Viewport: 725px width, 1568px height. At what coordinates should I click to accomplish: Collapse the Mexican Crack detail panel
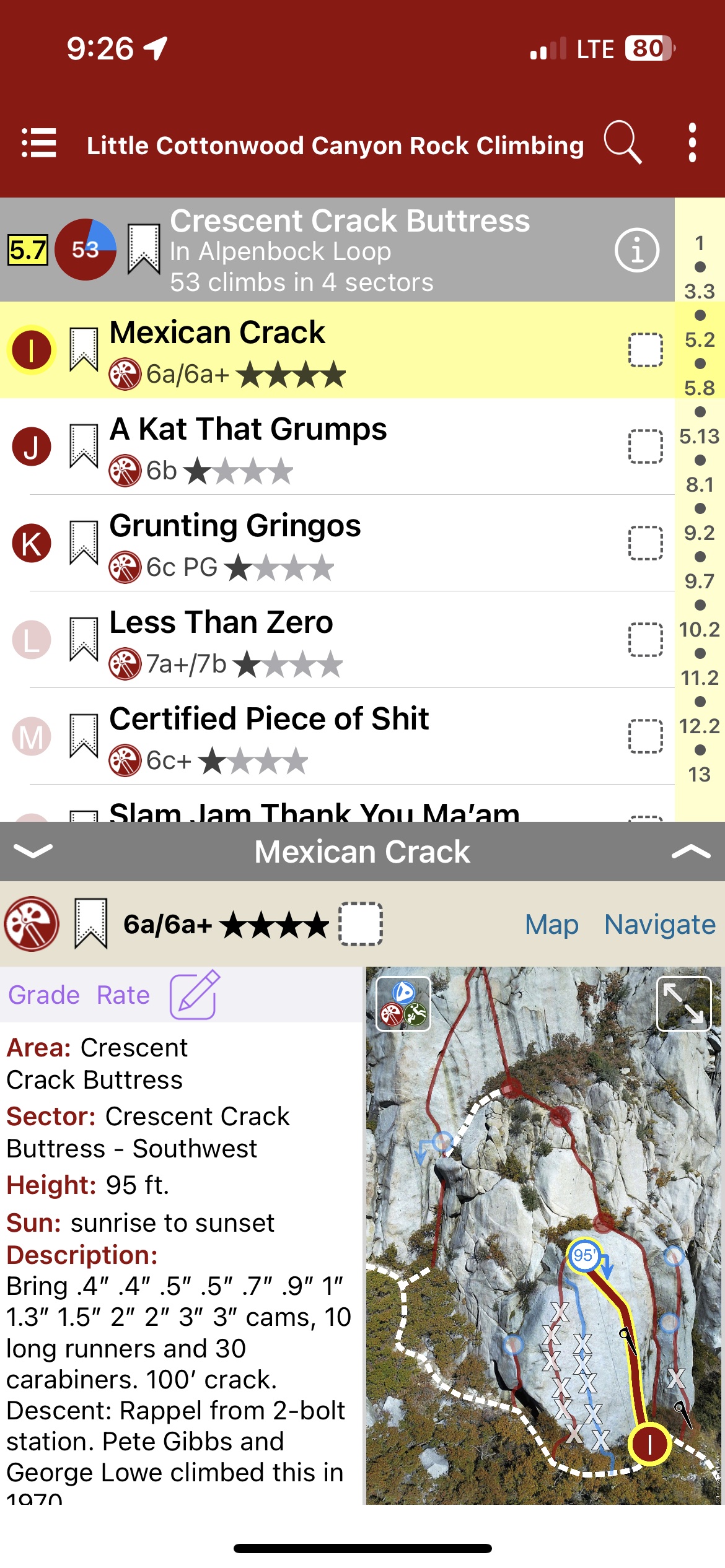pos(33,852)
